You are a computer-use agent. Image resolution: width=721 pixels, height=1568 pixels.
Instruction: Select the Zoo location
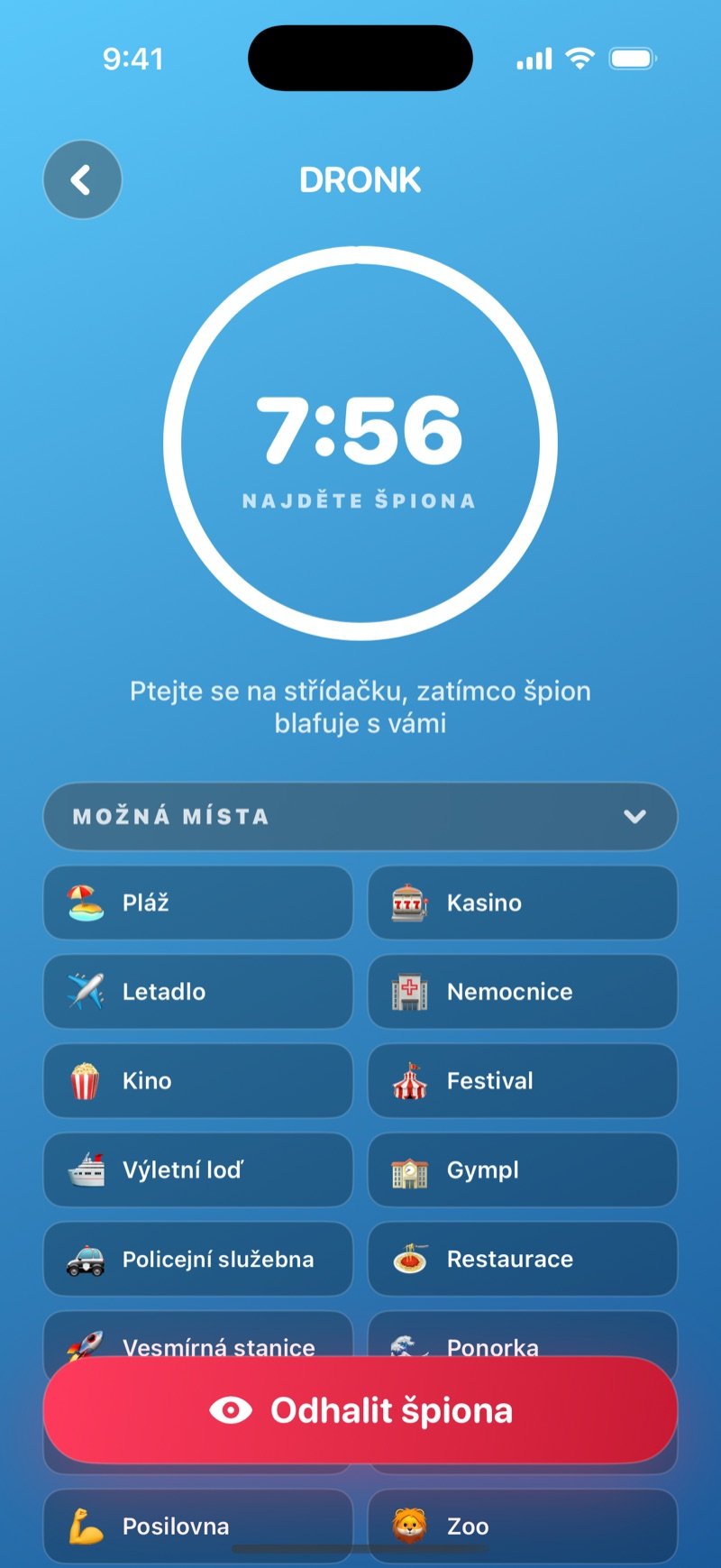tap(523, 1527)
